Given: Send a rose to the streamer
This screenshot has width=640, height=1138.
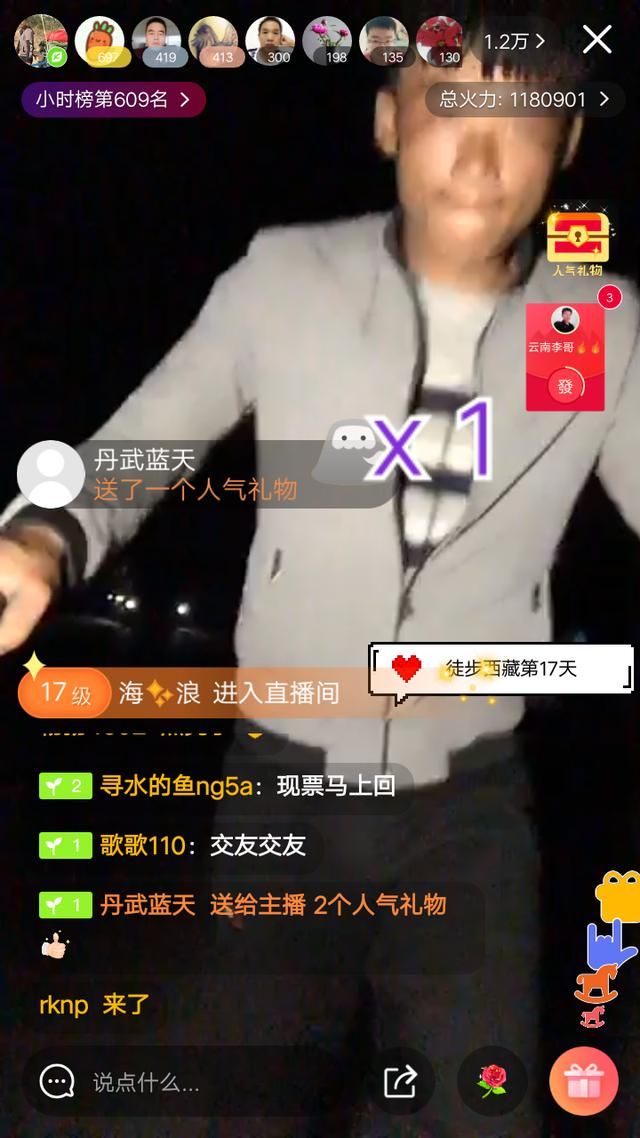Looking at the screenshot, I should (x=492, y=1081).
